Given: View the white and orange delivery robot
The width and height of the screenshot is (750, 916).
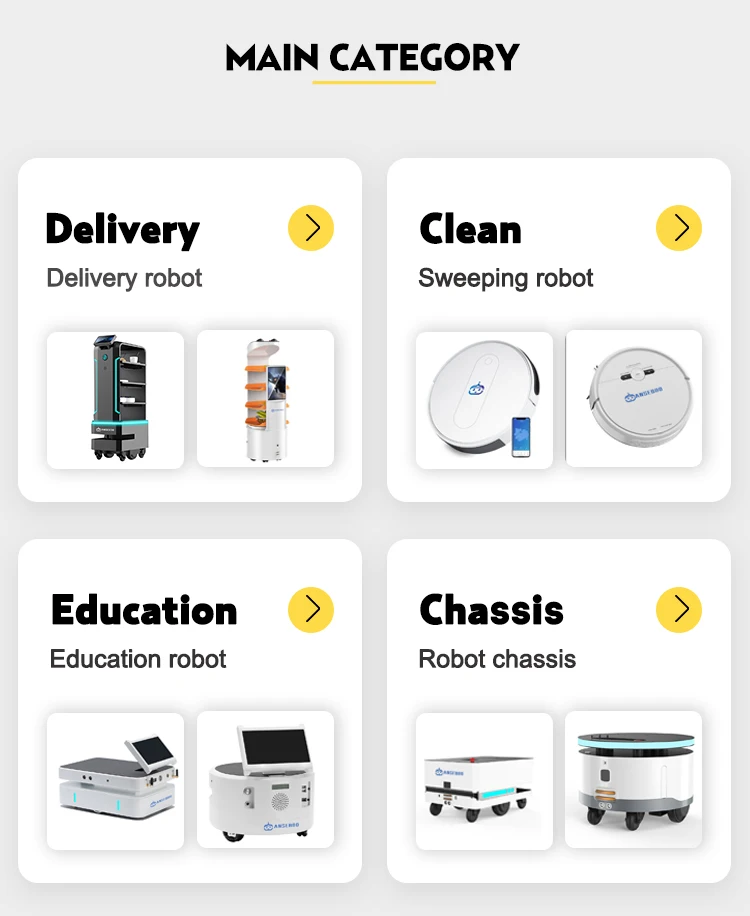Looking at the screenshot, I should point(266,398).
